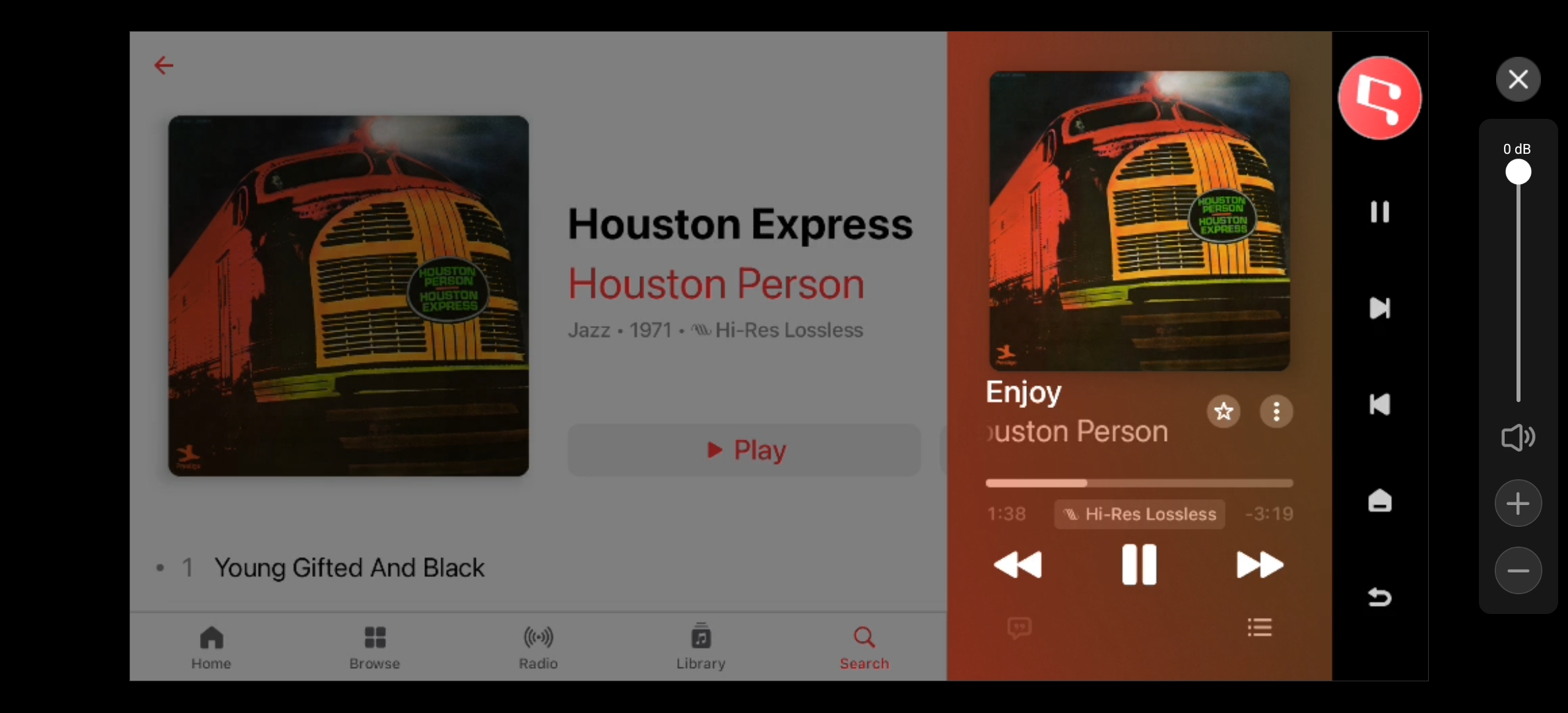The height and width of the screenshot is (713, 1568).
Task: Go back using the red arrow
Action: tap(164, 65)
